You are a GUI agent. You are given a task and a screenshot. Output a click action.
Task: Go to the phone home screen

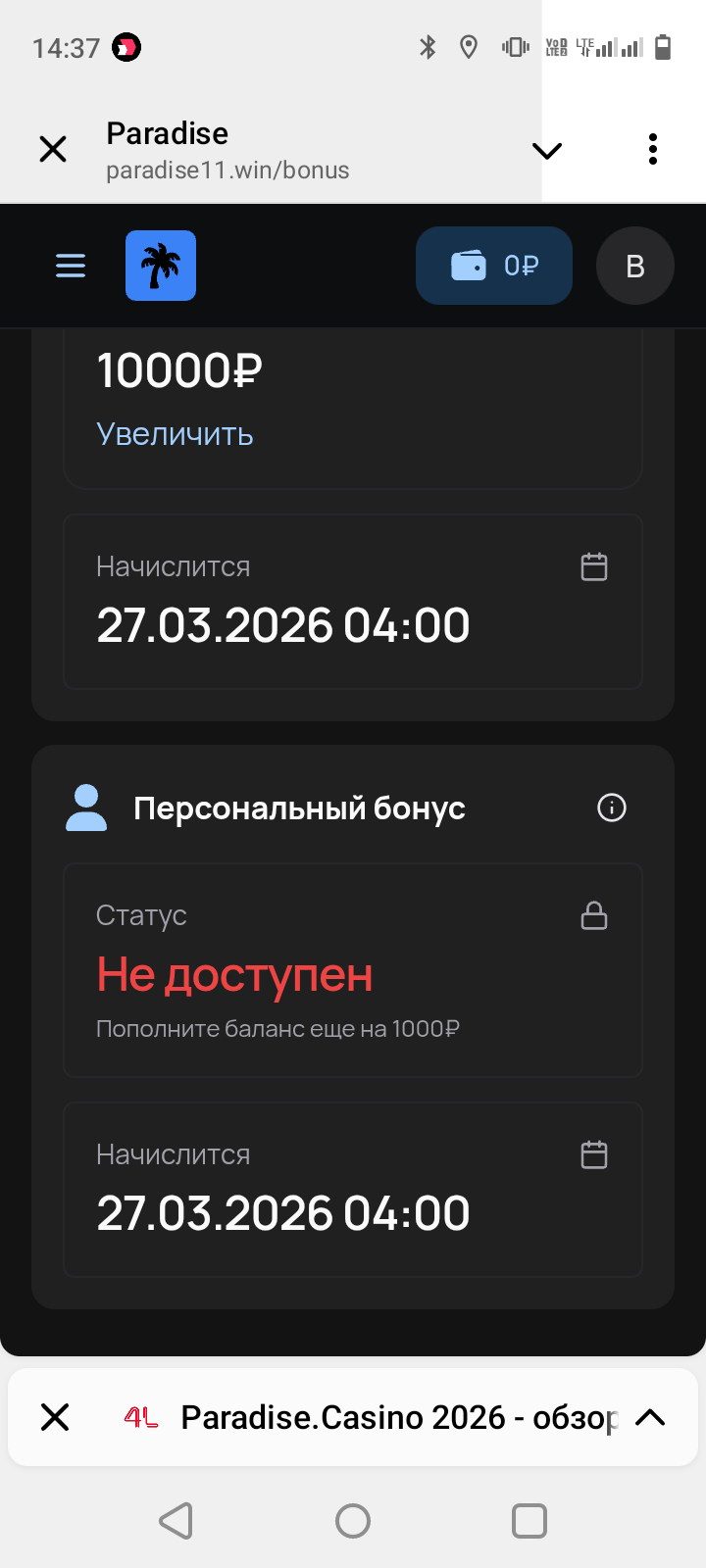click(353, 1521)
